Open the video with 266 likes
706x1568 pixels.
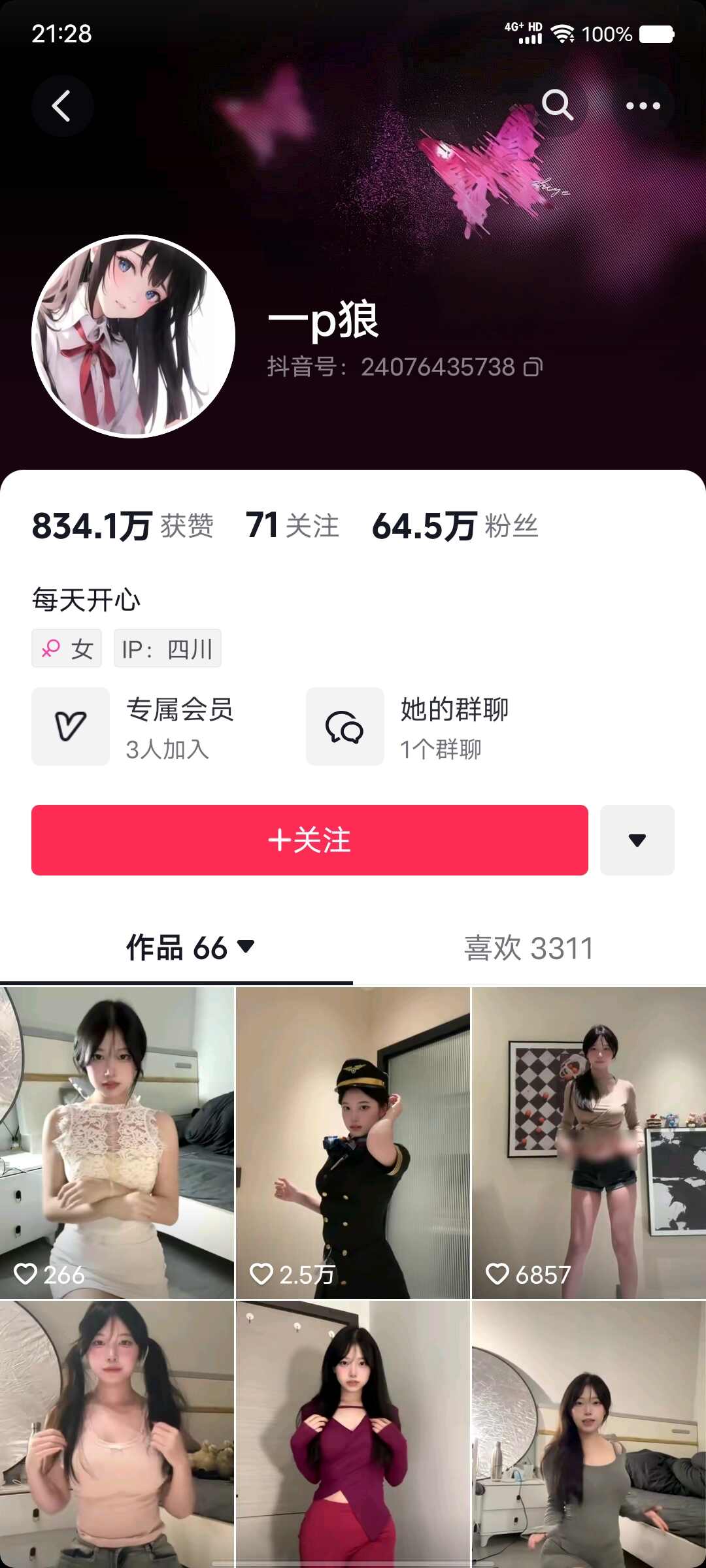pyautogui.click(x=117, y=1142)
